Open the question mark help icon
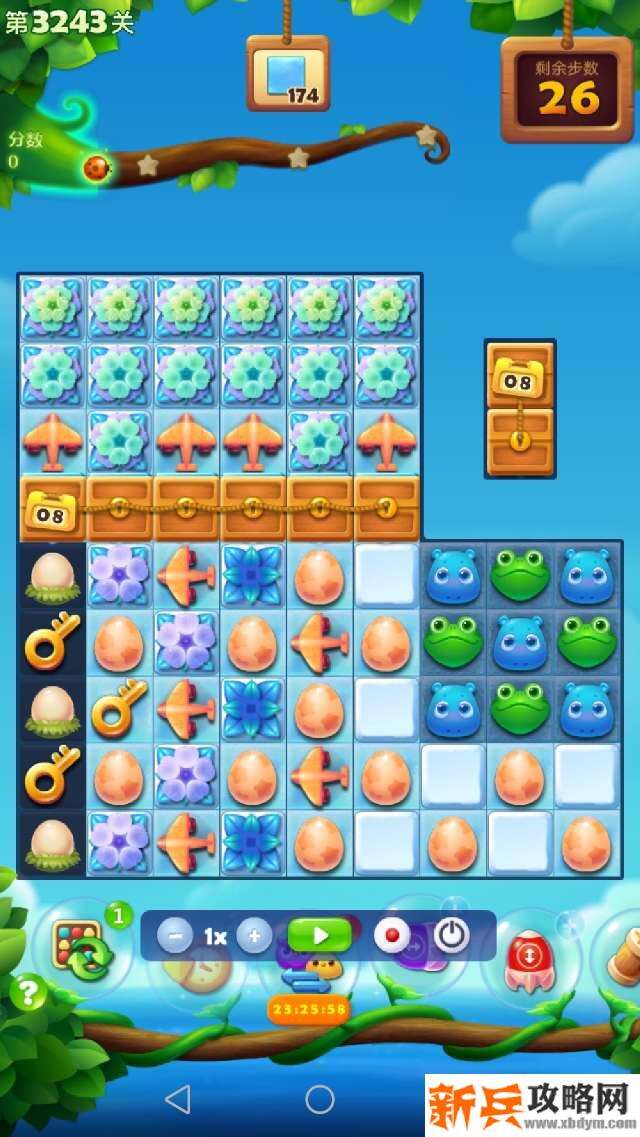Screen dimensions: 640x1137 pos(30,992)
